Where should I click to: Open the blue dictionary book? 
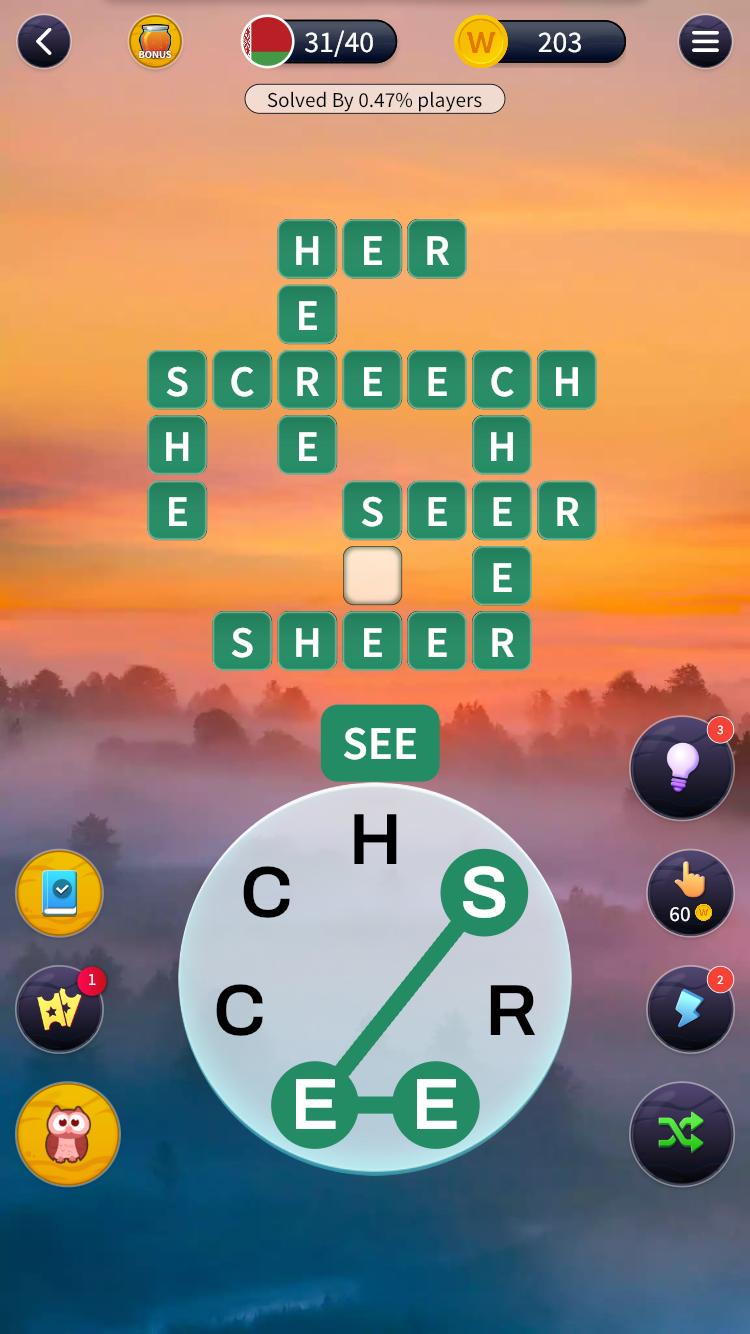pyautogui.click(x=60, y=893)
